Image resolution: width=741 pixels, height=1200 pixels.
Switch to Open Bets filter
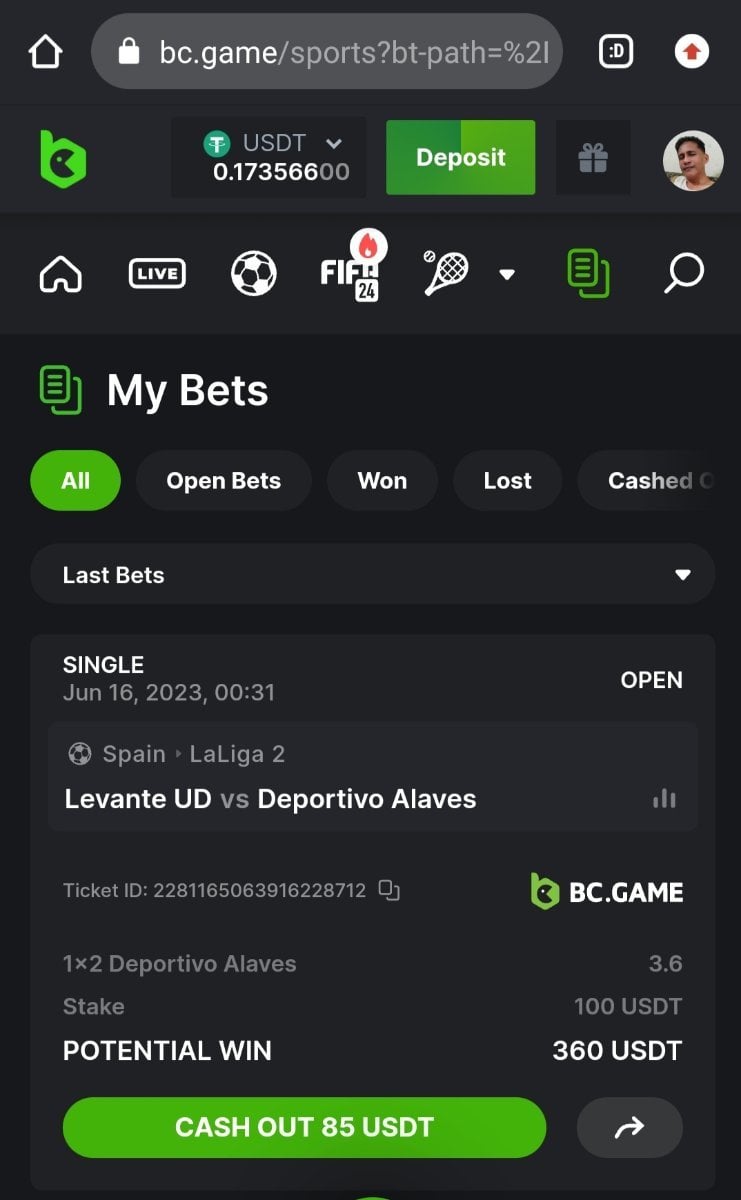223,481
